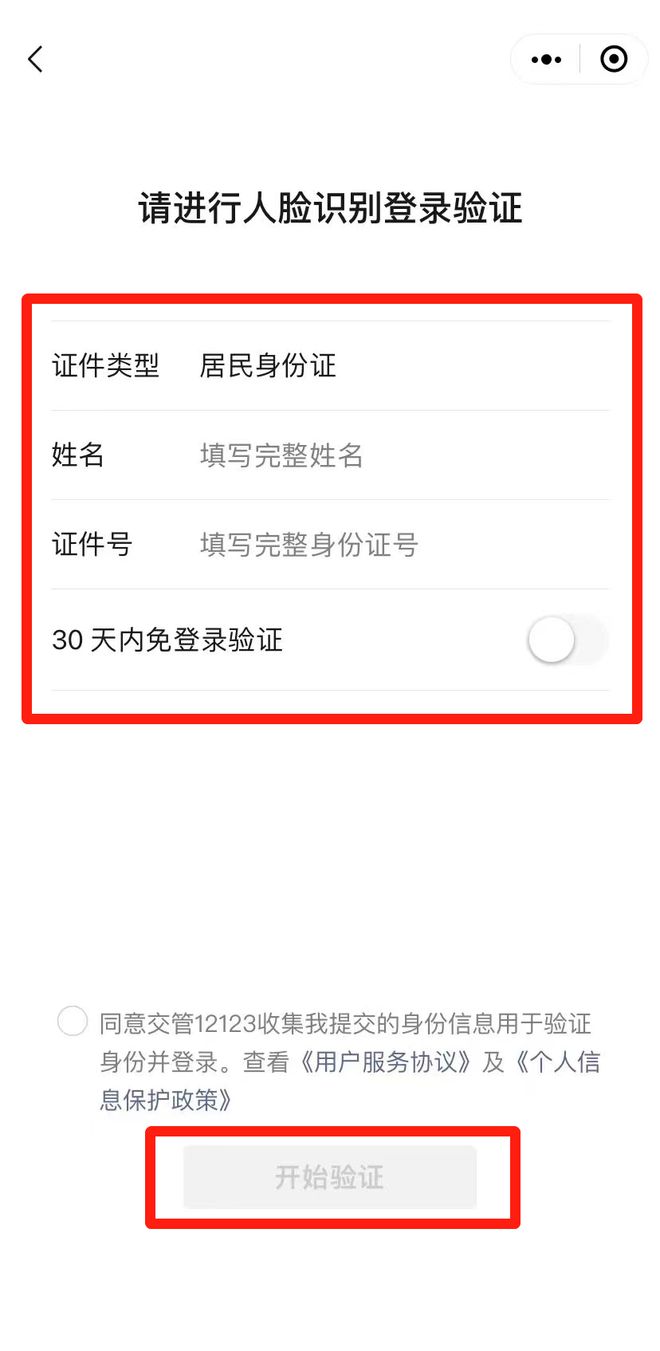Close the mini program with the circle icon
Viewport: 660px width, 1351px height.
tap(614, 60)
